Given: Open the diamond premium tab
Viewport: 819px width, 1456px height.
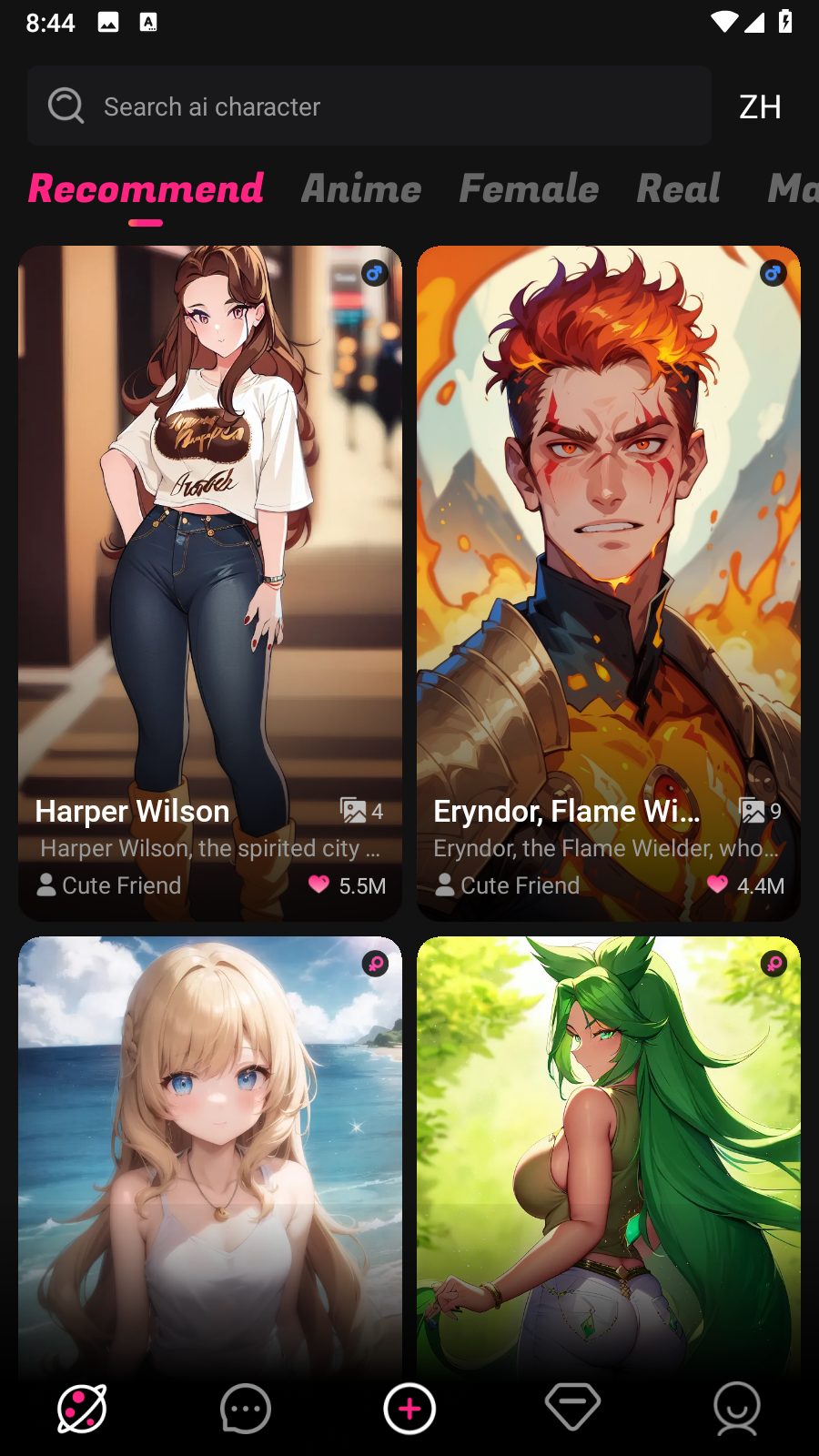Looking at the screenshot, I should pos(572,1407).
